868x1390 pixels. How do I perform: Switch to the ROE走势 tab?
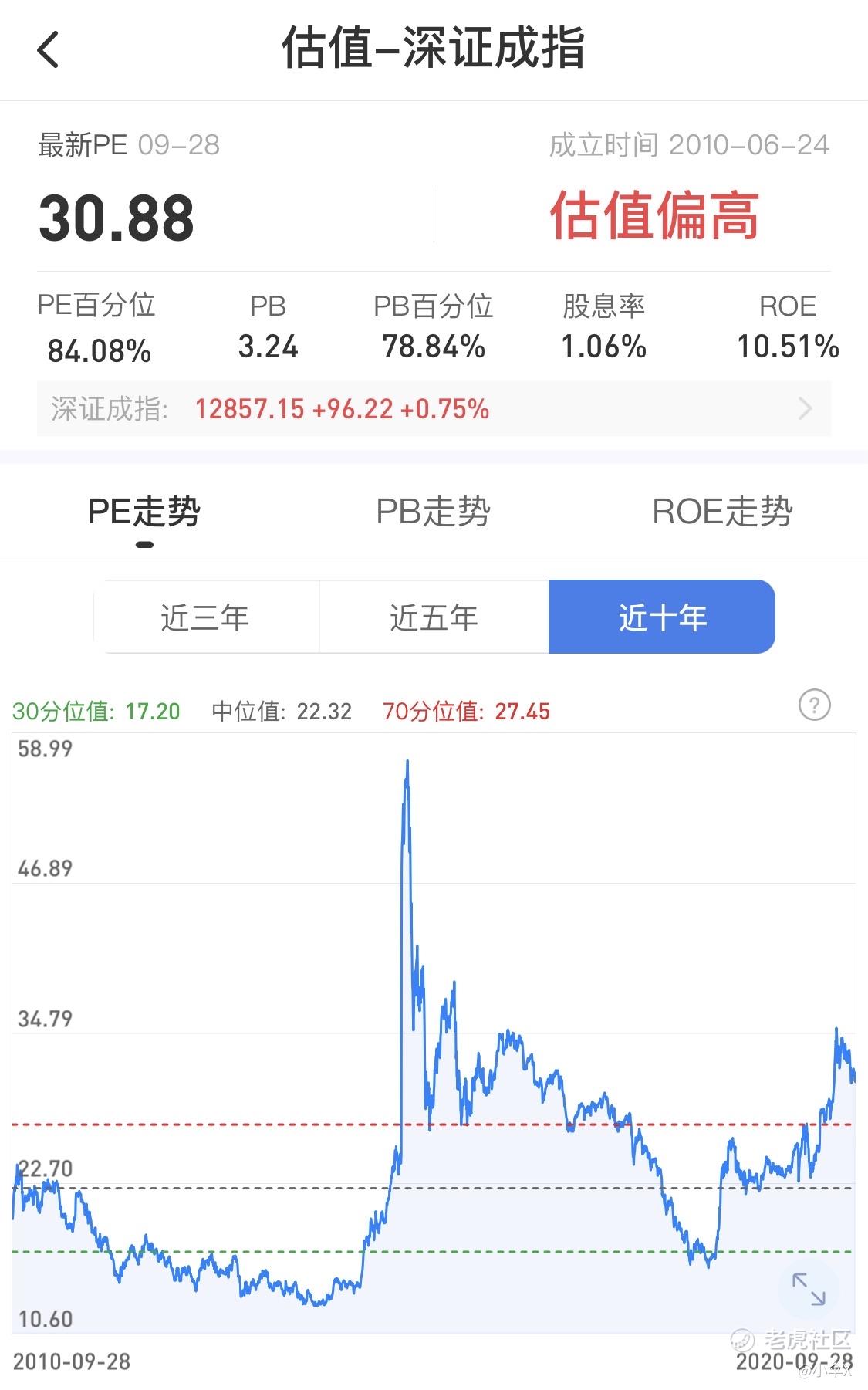[x=722, y=512]
